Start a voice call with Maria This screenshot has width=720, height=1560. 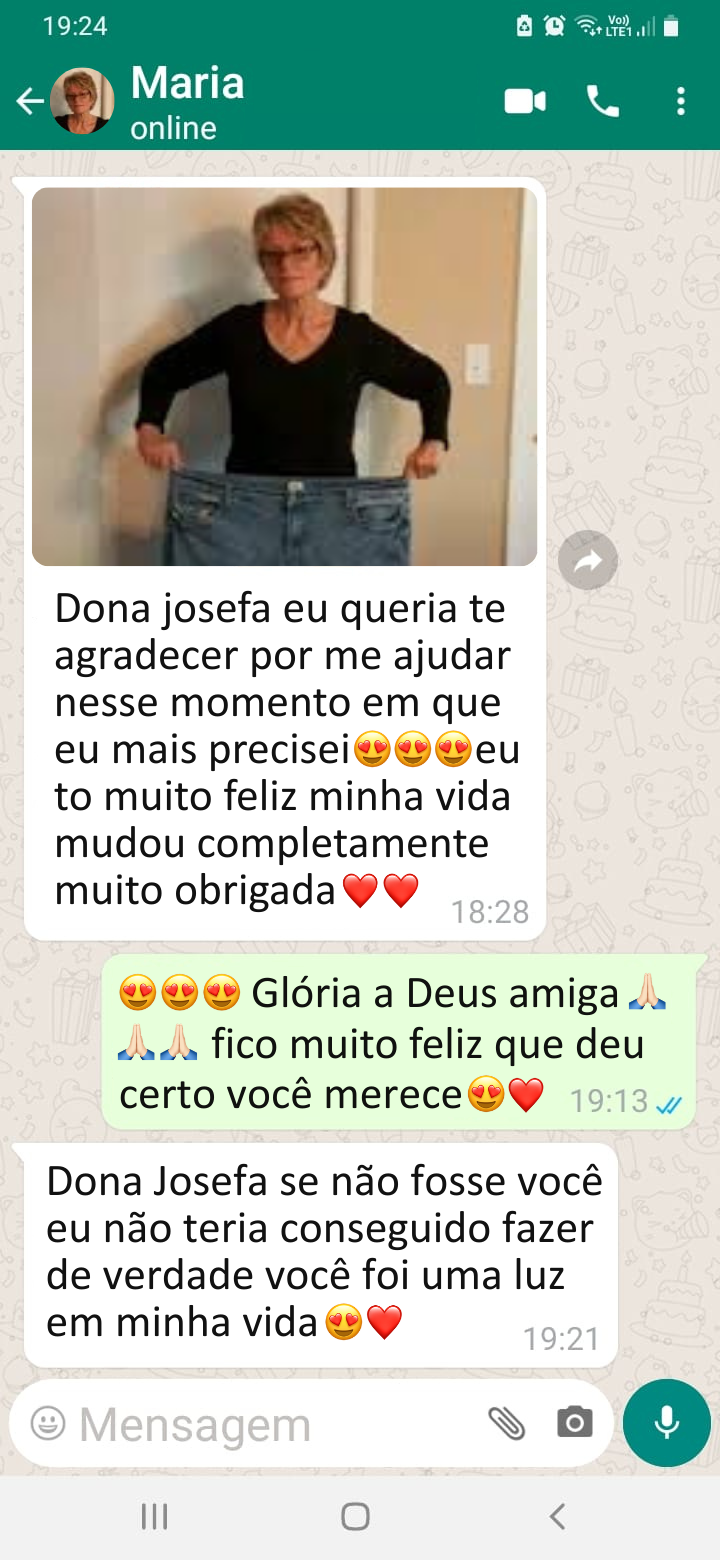click(602, 101)
